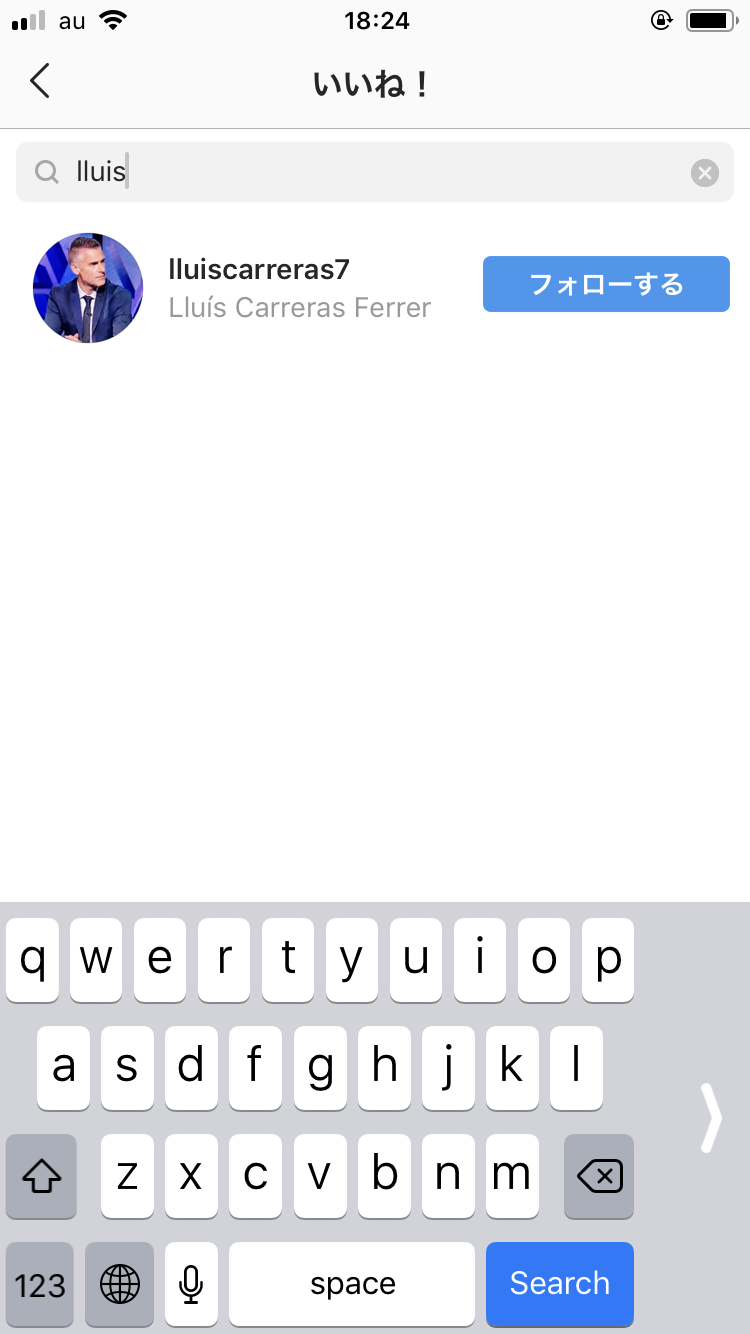Open lluiscarreras7 profile from results

[x=258, y=270]
